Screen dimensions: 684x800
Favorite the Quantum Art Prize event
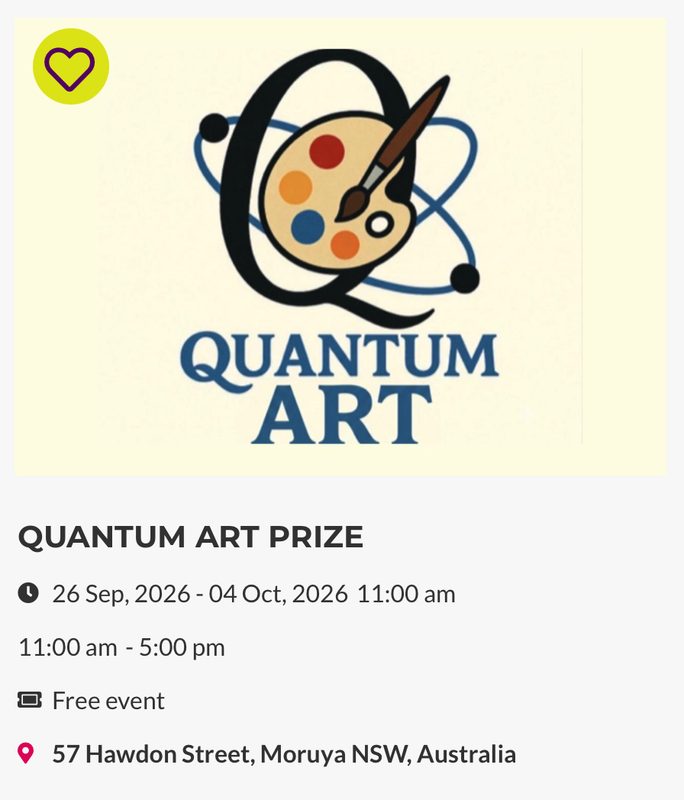[x=70, y=66]
